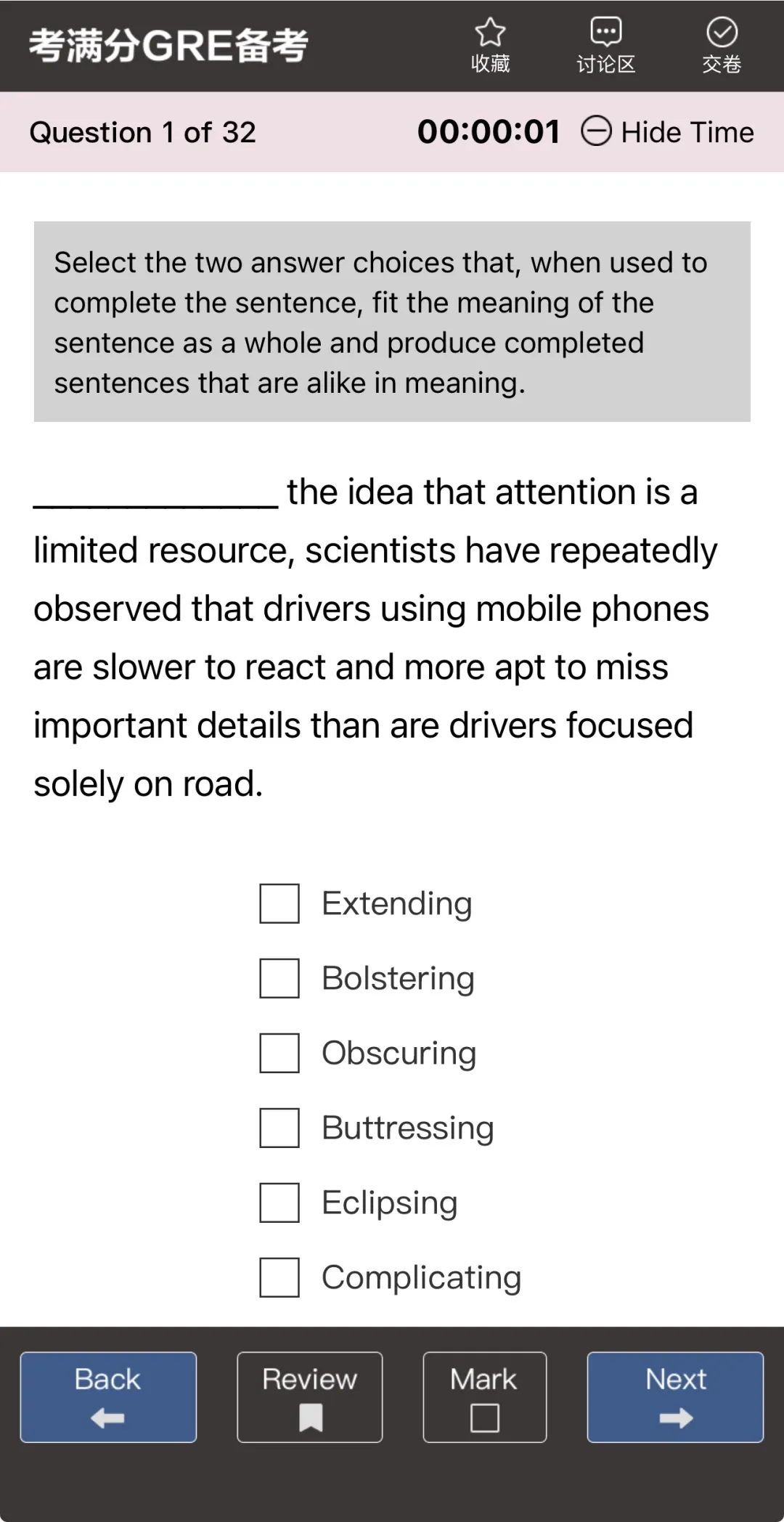This screenshot has height=1522, width=784.
Task: Select the Complicating answer choice
Action: point(279,1277)
